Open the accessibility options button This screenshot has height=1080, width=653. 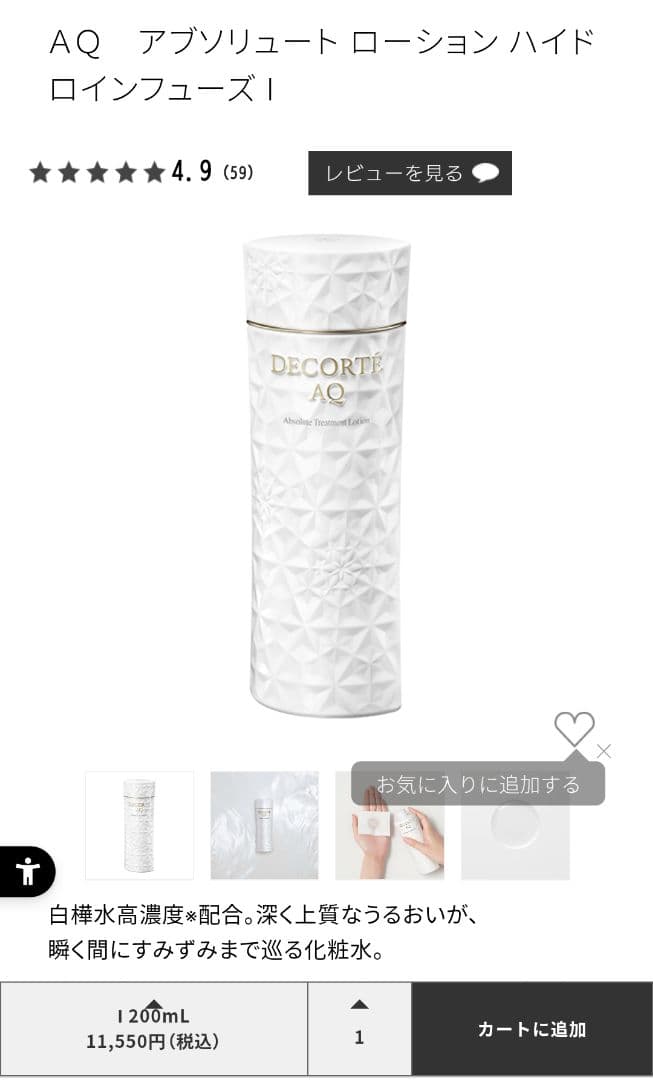(27, 871)
